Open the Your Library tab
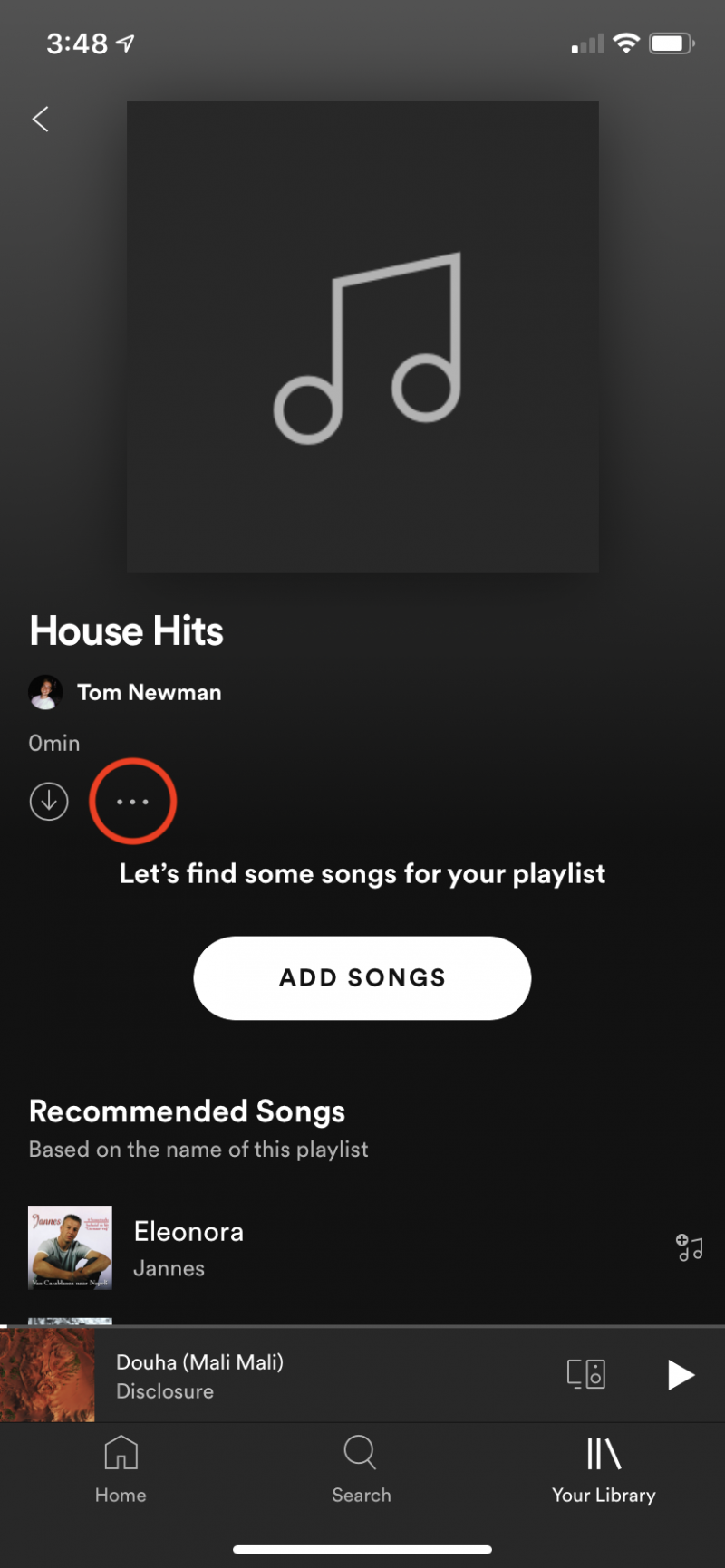 click(x=604, y=1469)
